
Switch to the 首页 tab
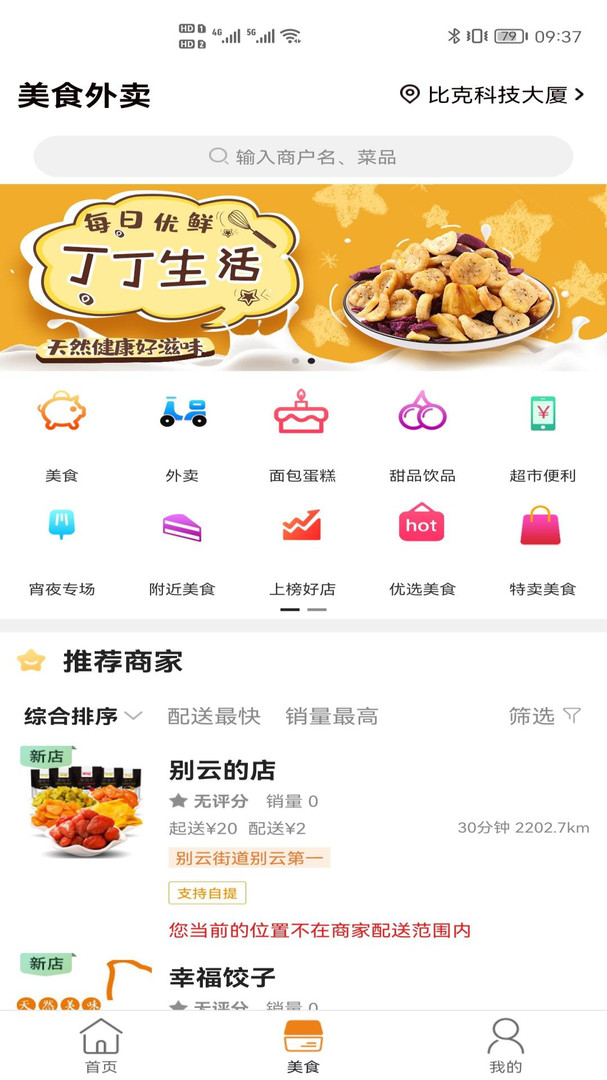click(101, 1046)
